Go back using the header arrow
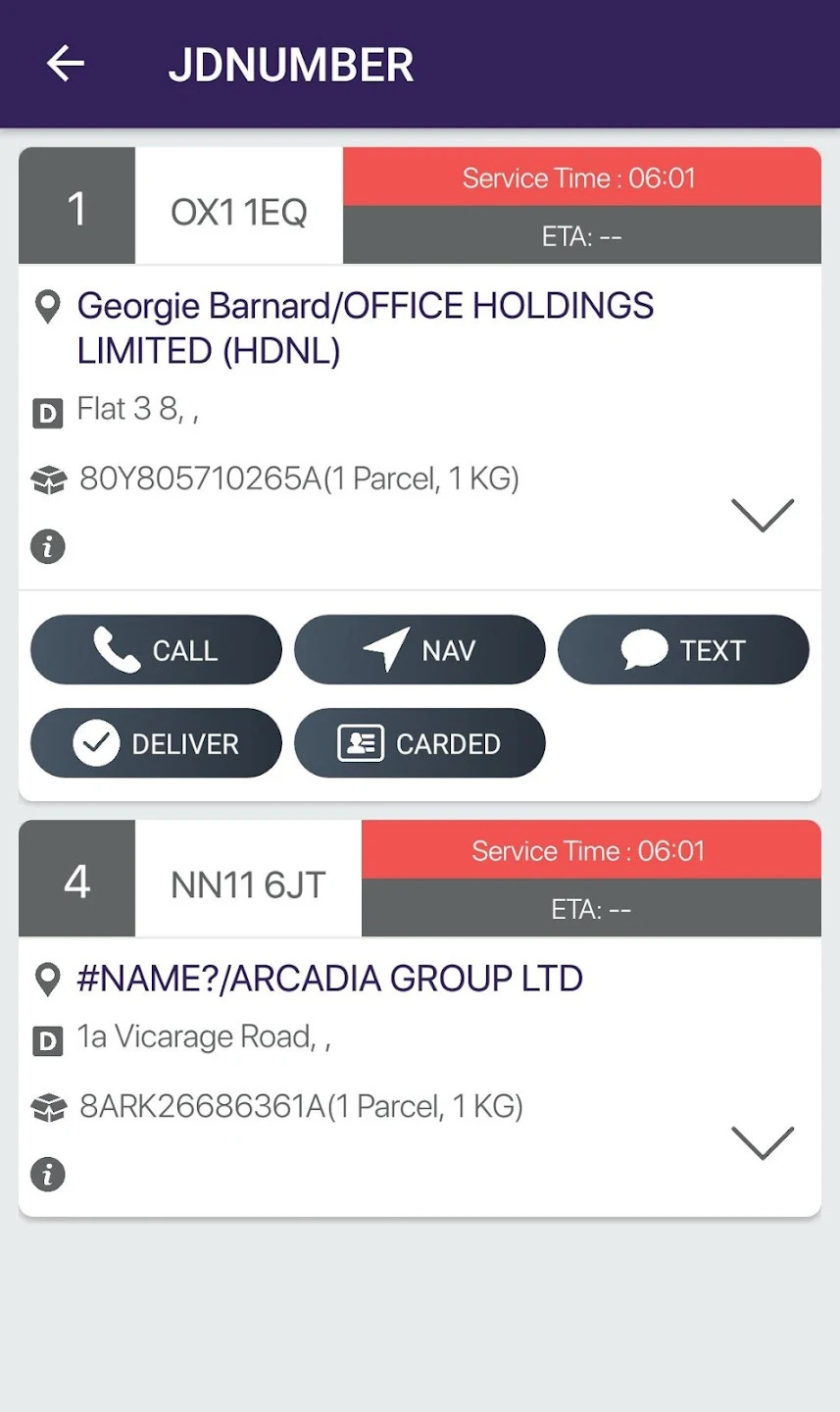Screen dimensions: 840x1412 pos(66,64)
